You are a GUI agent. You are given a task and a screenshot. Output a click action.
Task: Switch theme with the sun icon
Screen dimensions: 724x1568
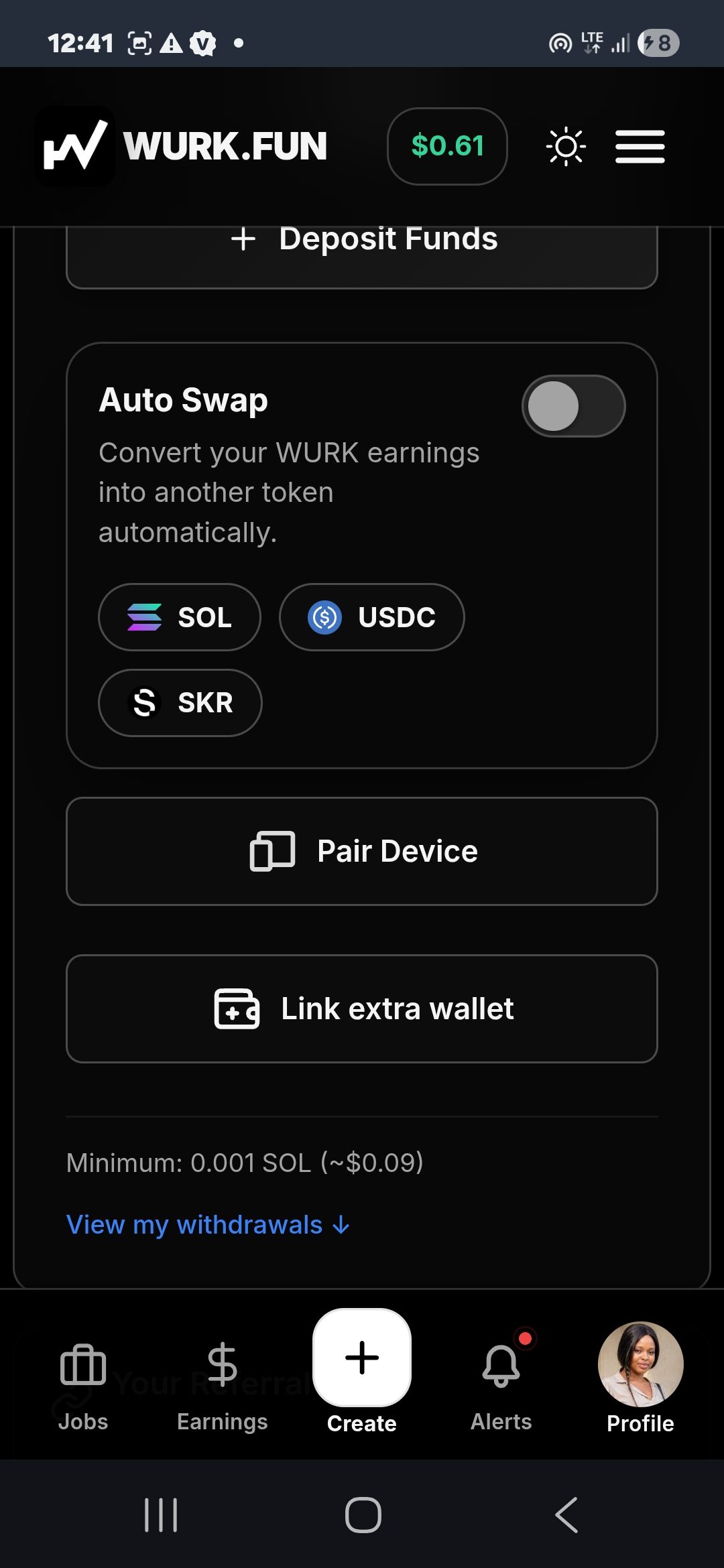(x=566, y=146)
